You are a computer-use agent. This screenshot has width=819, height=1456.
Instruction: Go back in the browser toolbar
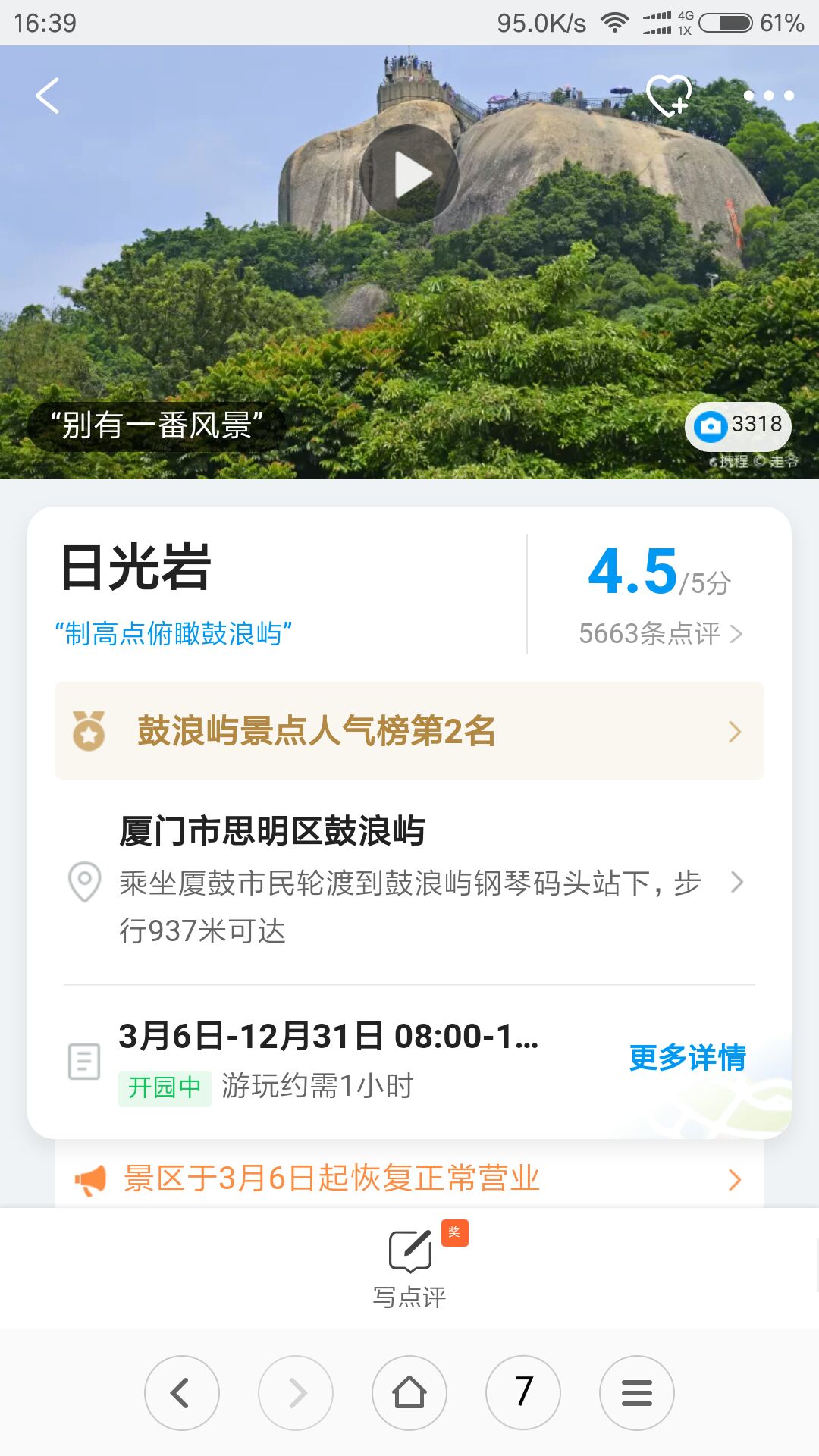coord(182,1393)
